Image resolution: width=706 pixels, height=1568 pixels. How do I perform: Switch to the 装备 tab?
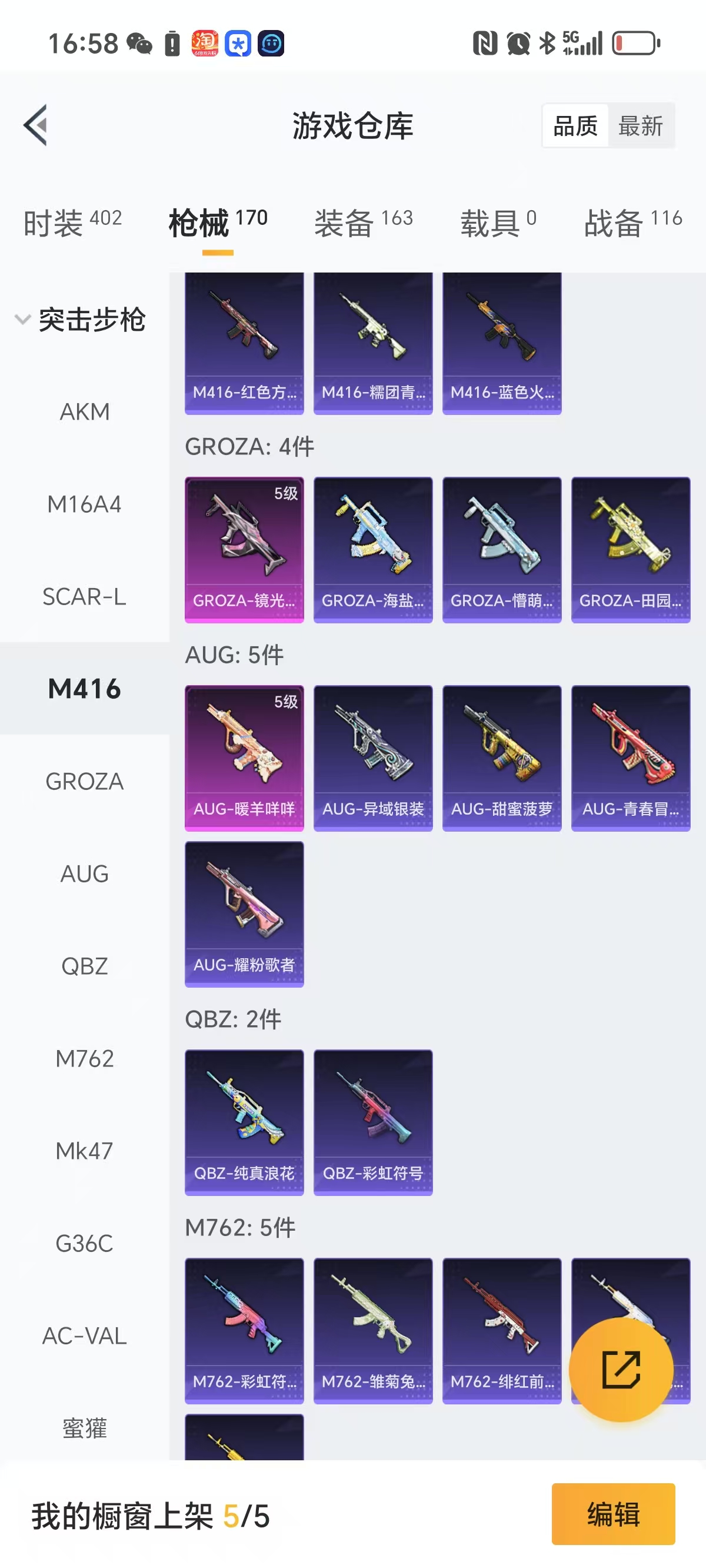364,222
